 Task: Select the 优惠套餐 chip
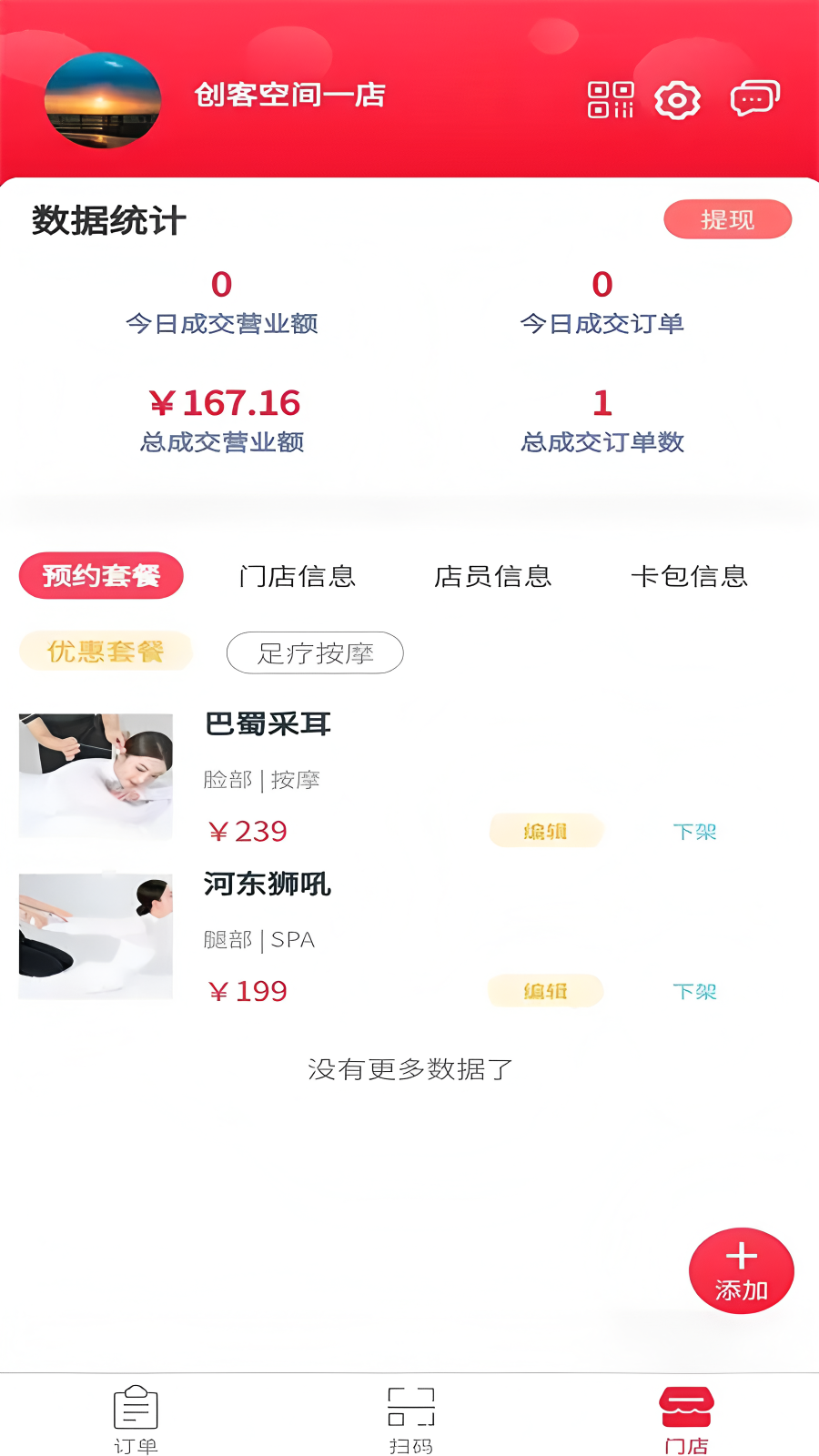[106, 652]
